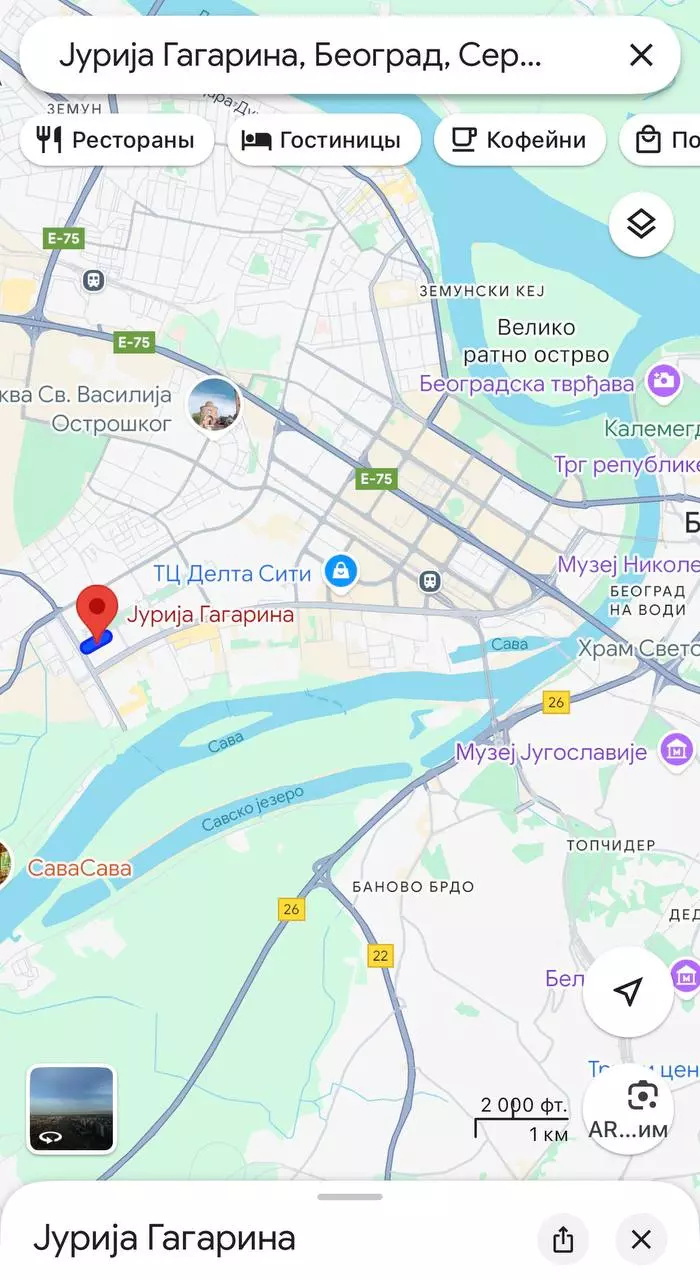Open the СаваСава place marker
Screen dimensions: 700x1280
click(x=5, y=866)
